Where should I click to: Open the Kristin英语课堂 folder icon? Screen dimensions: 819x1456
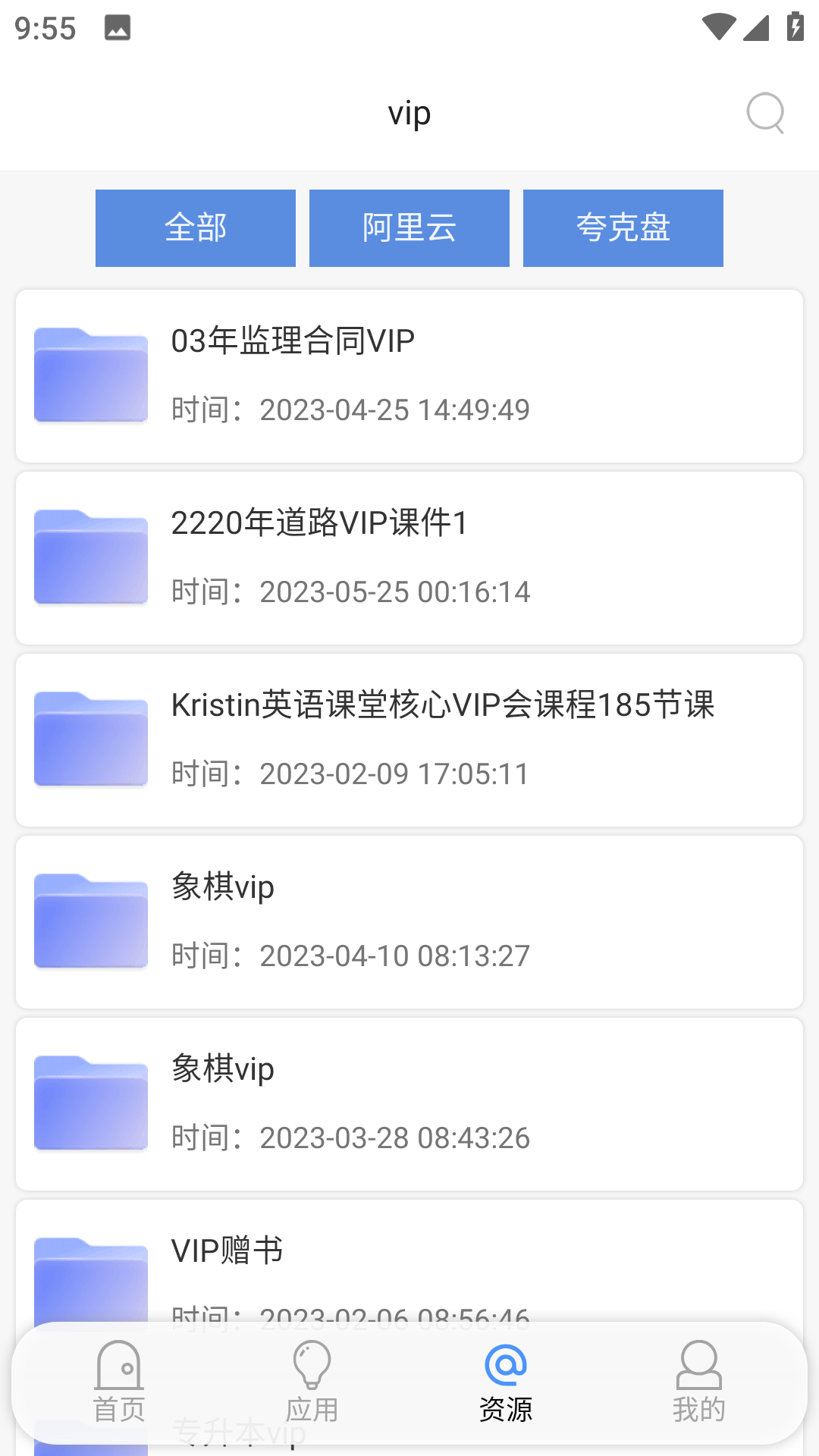[90, 737]
